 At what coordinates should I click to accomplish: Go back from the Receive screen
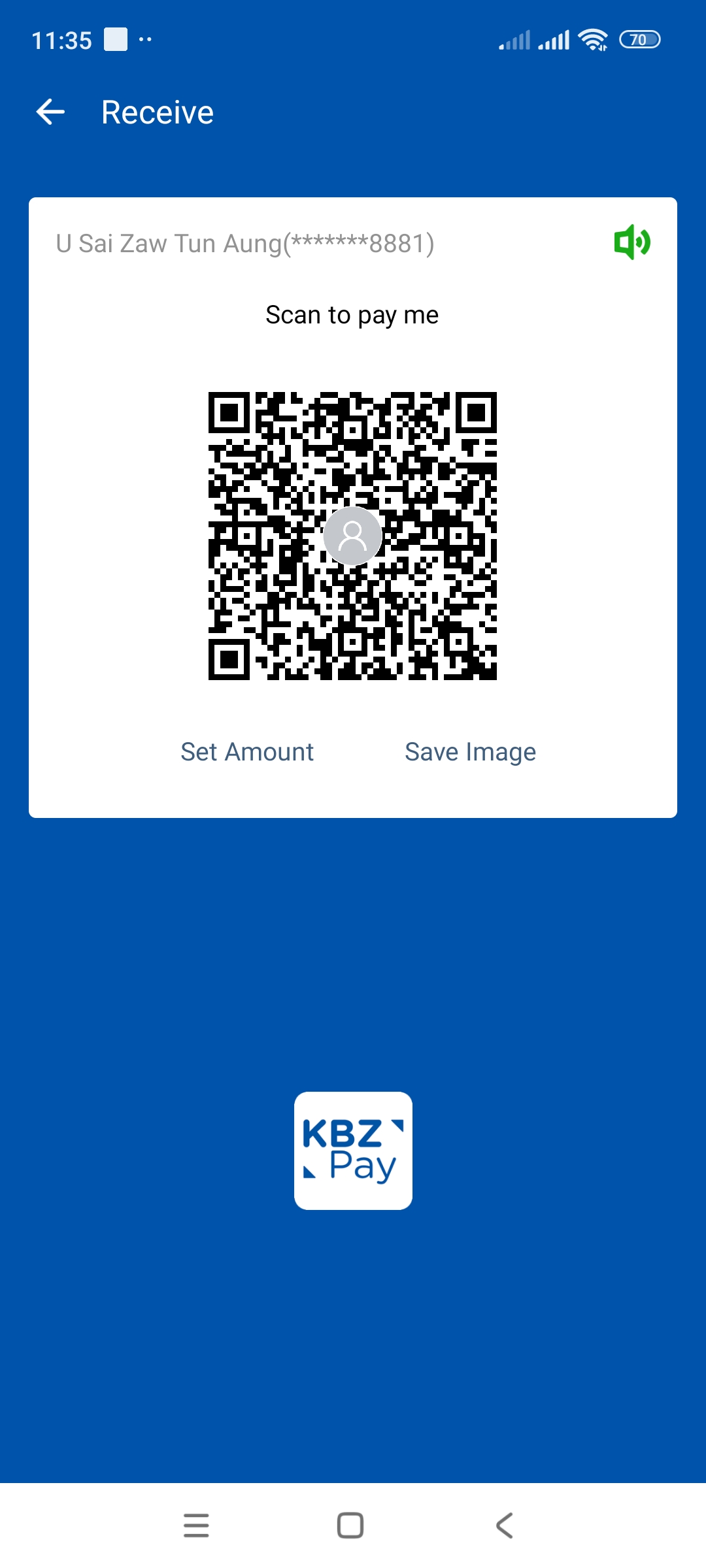pos(50,112)
